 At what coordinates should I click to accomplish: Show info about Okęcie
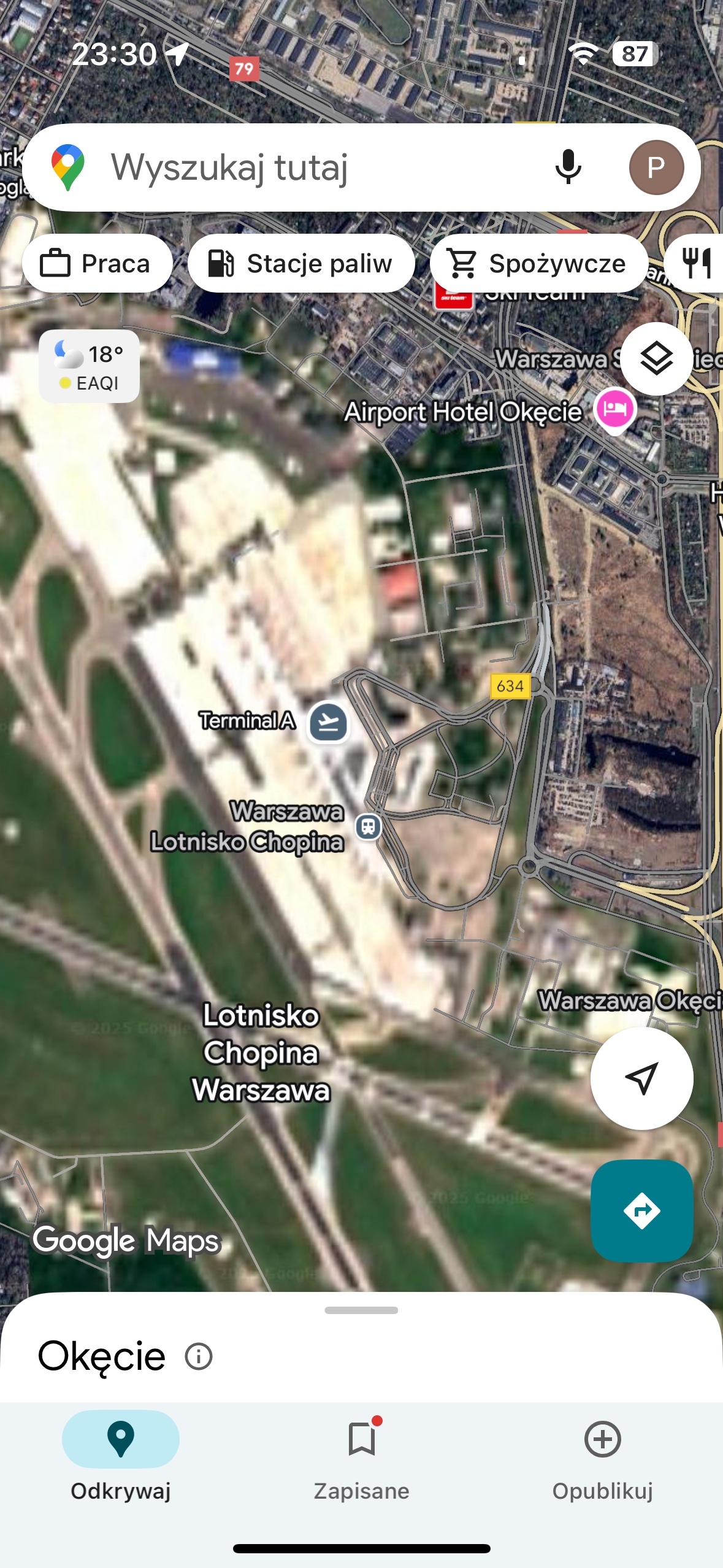point(199,1356)
